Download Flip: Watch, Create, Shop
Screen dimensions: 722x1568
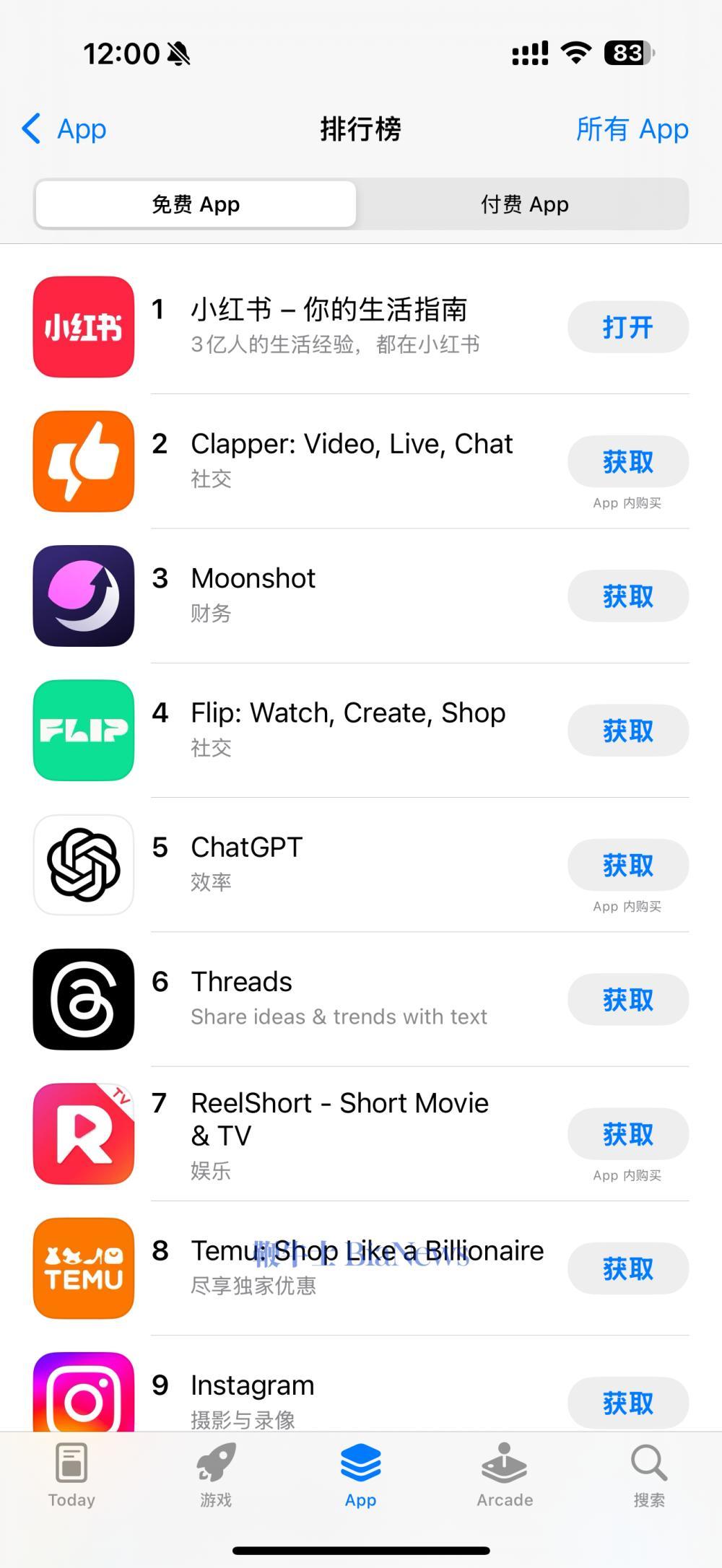(x=627, y=731)
